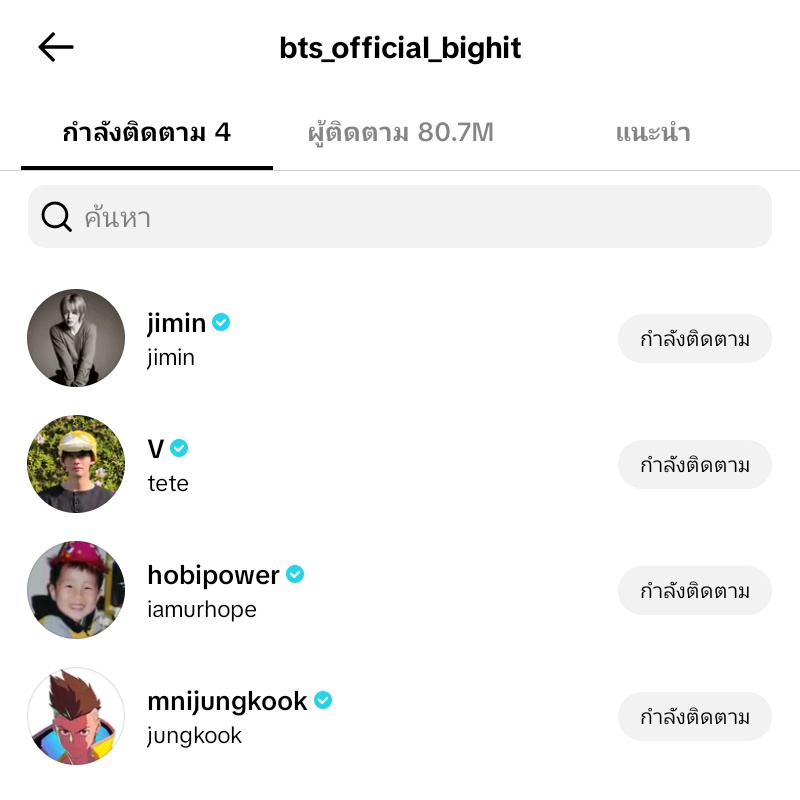Tap the following button next to mnijungkook
Image resolution: width=800 pixels, height=800 pixels.
[x=694, y=717]
